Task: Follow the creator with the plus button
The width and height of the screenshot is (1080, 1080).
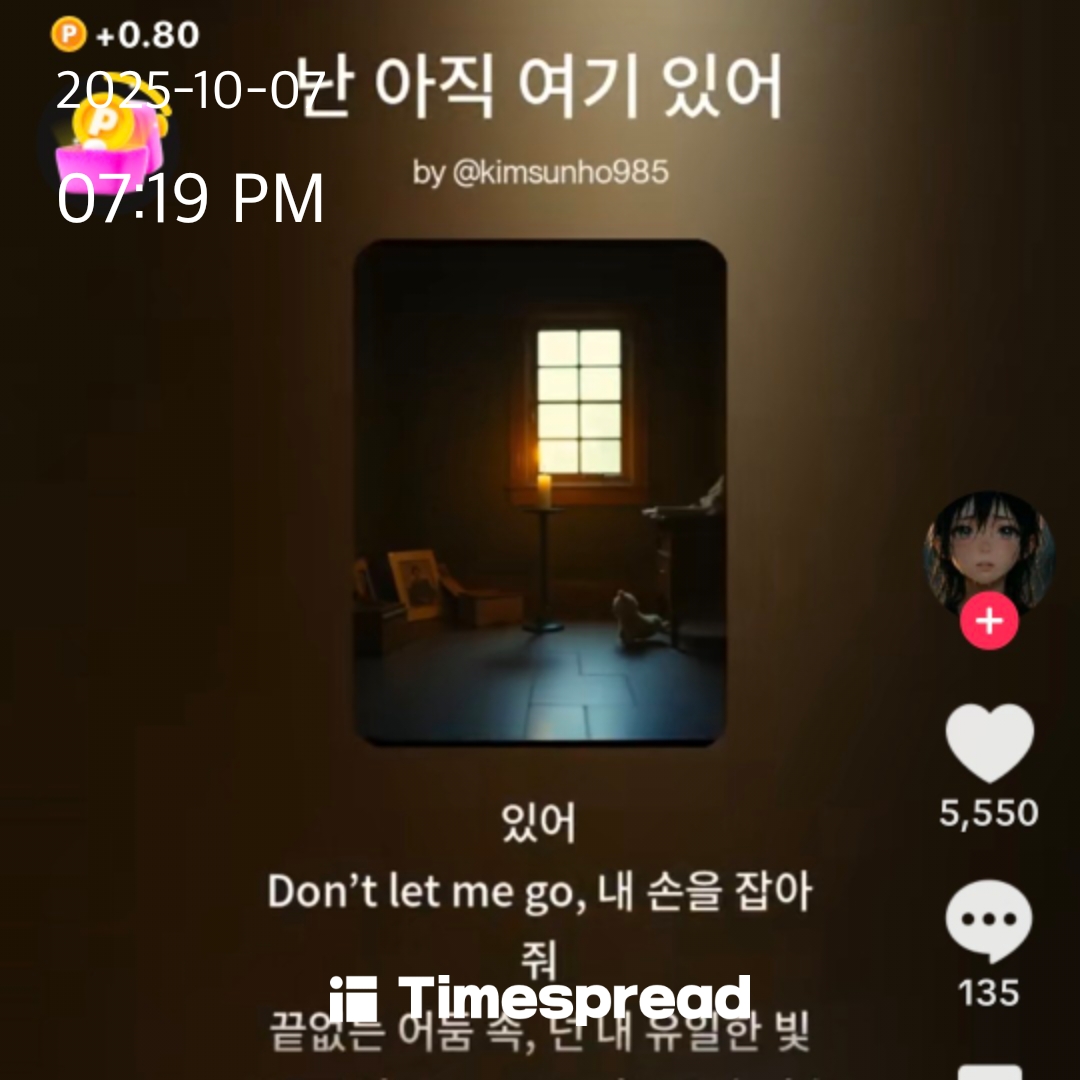Action: 989,622
